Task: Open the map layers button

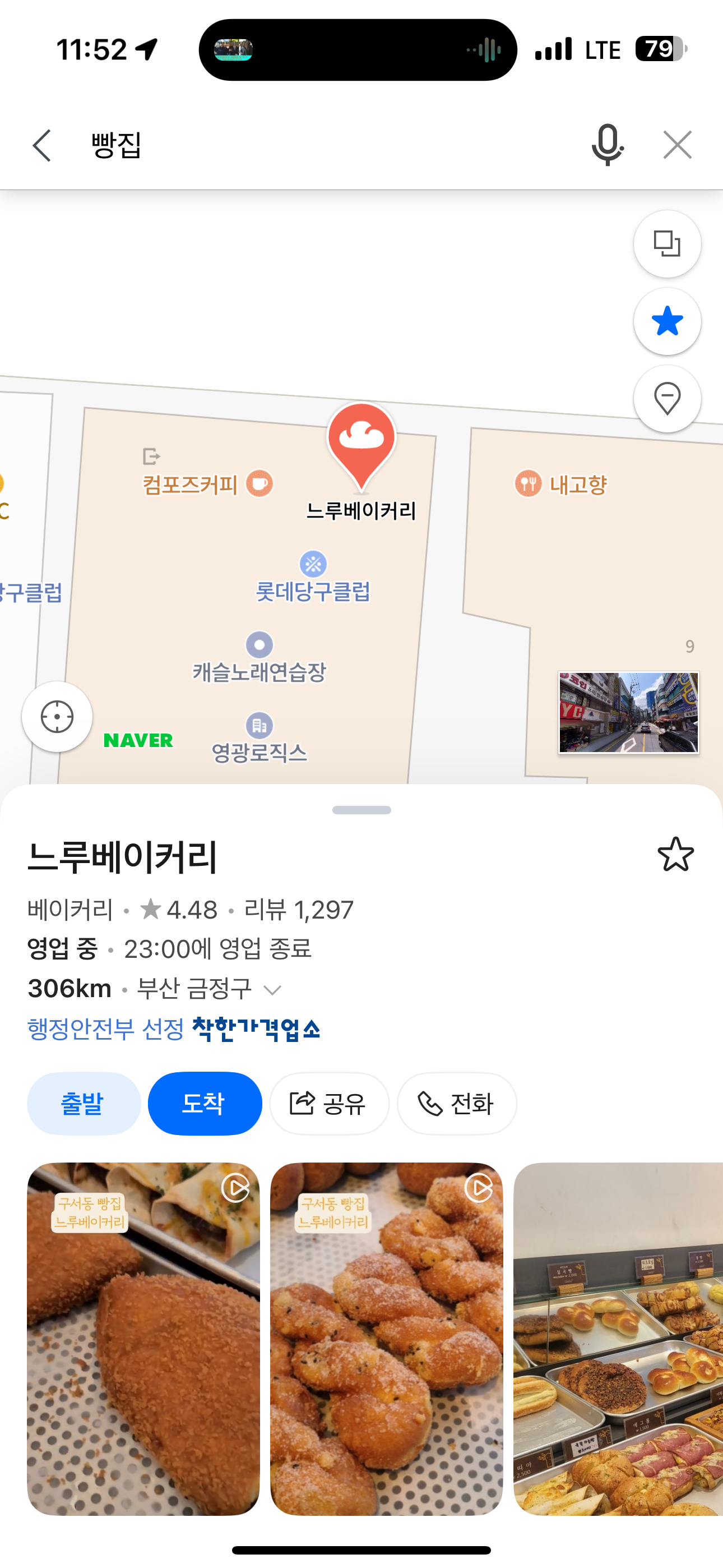Action: point(667,244)
